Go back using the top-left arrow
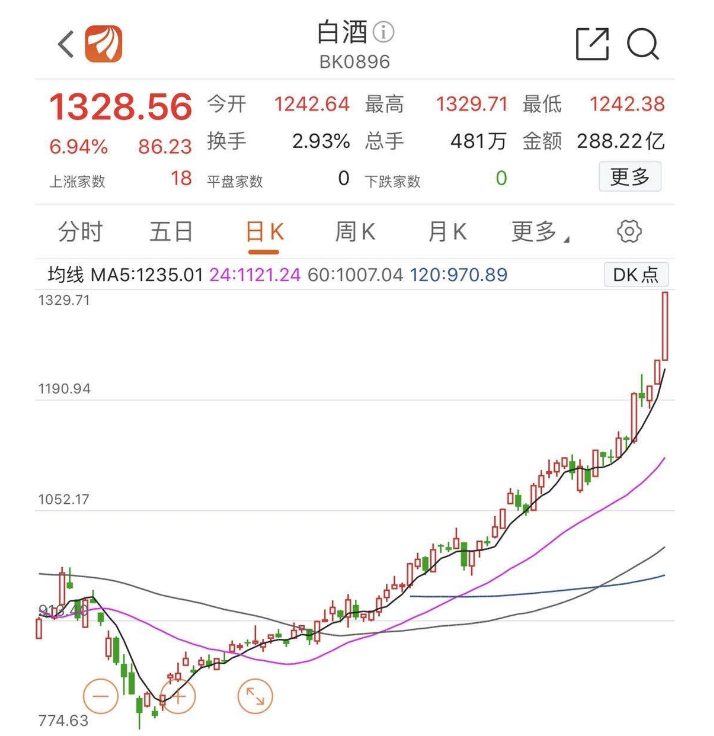The height and width of the screenshot is (736, 714). [66, 44]
